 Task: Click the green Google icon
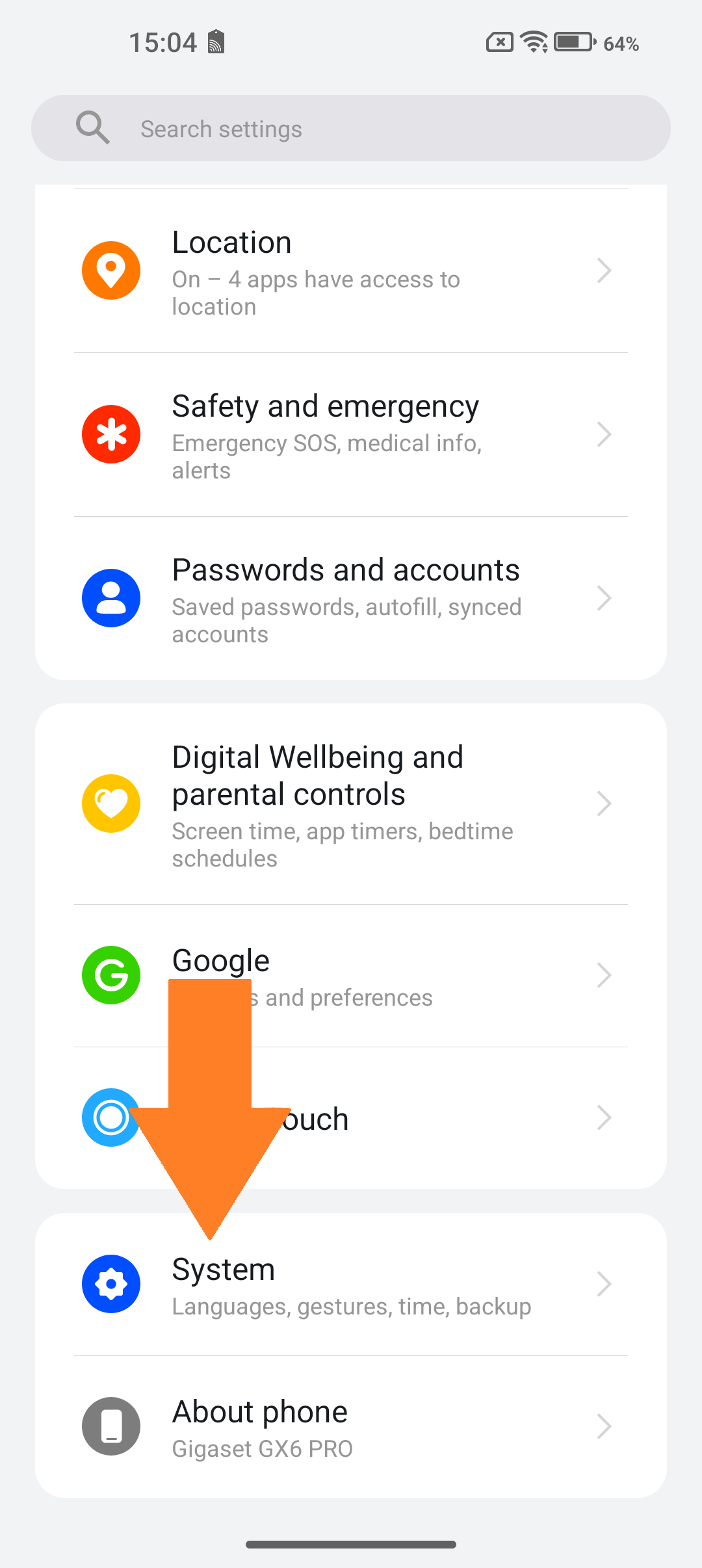point(111,975)
